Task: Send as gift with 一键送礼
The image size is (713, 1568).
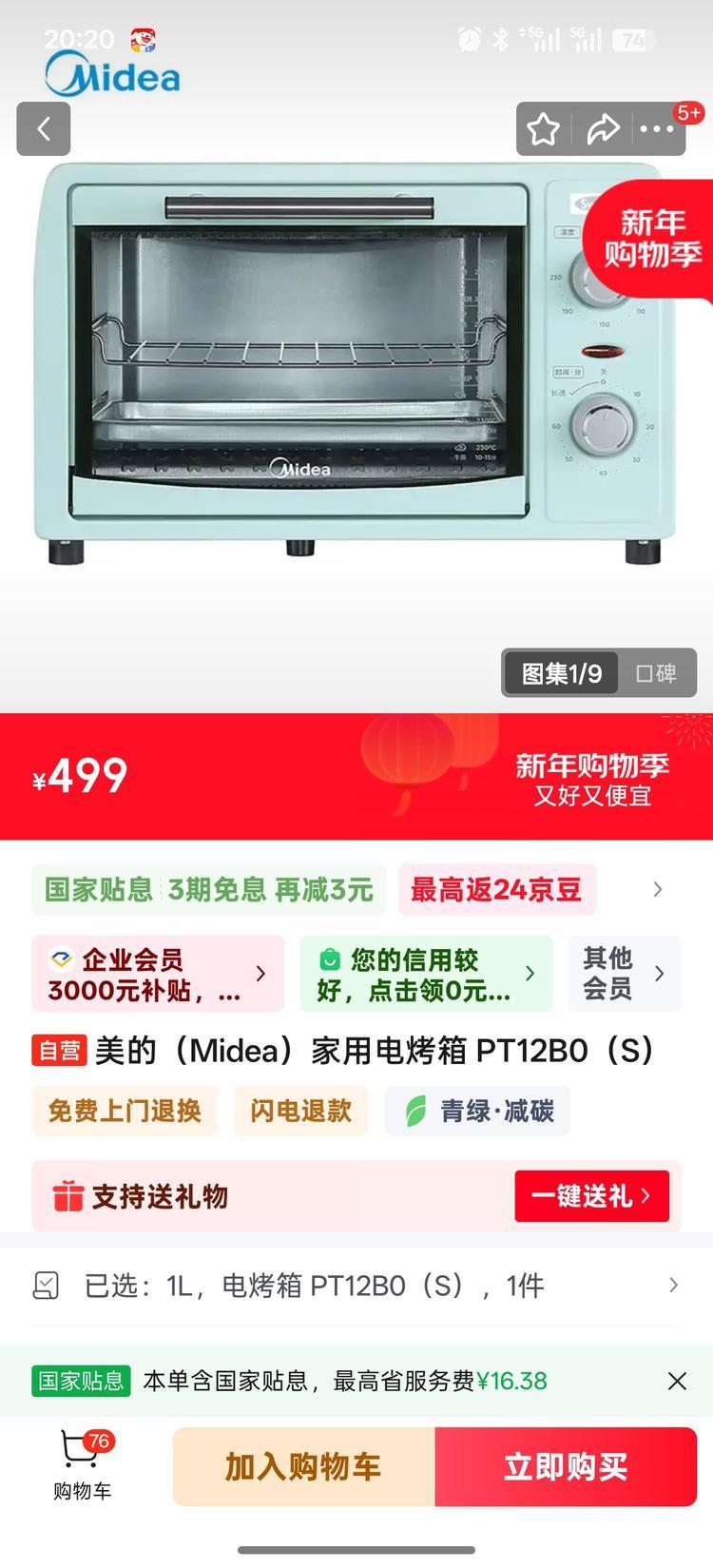Action: [591, 1196]
